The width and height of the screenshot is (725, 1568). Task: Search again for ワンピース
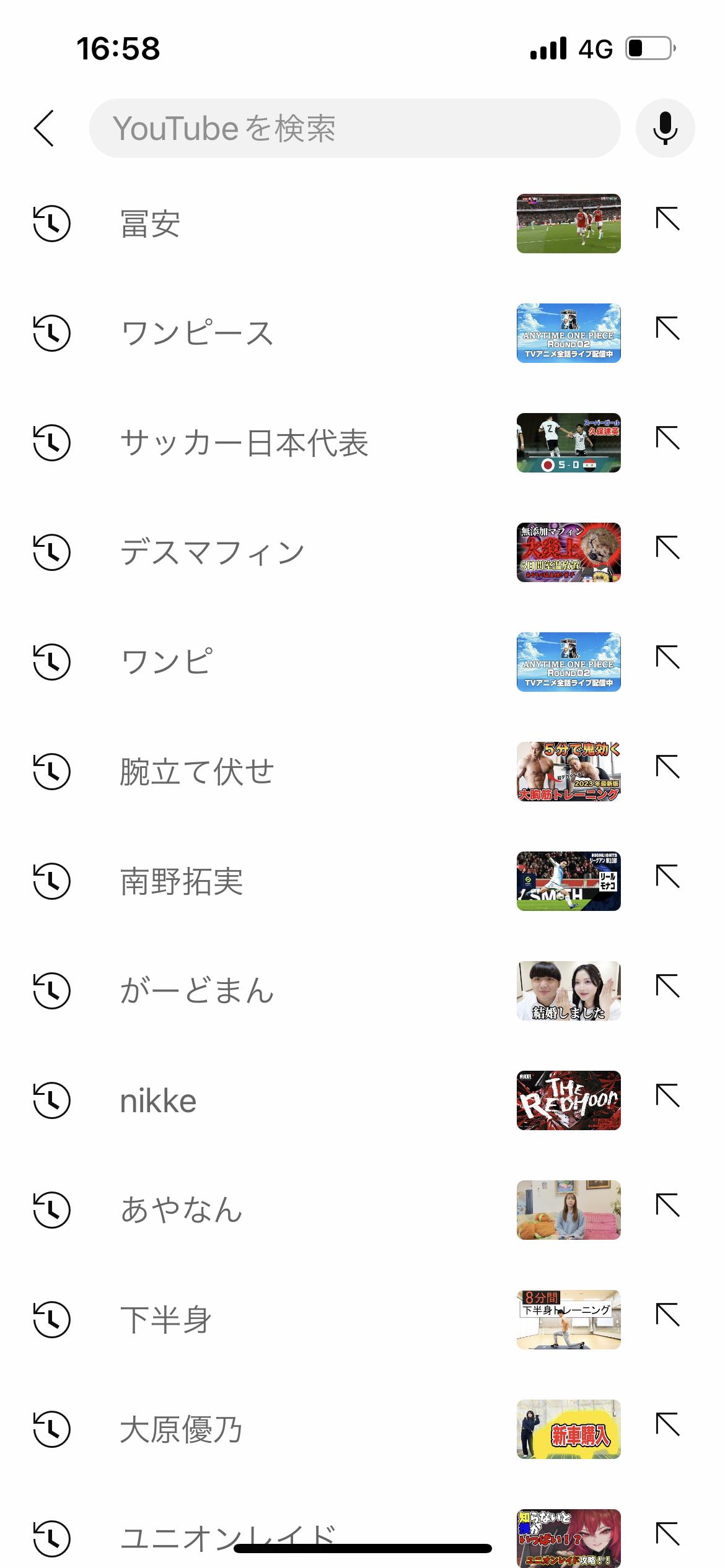tap(197, 333)
